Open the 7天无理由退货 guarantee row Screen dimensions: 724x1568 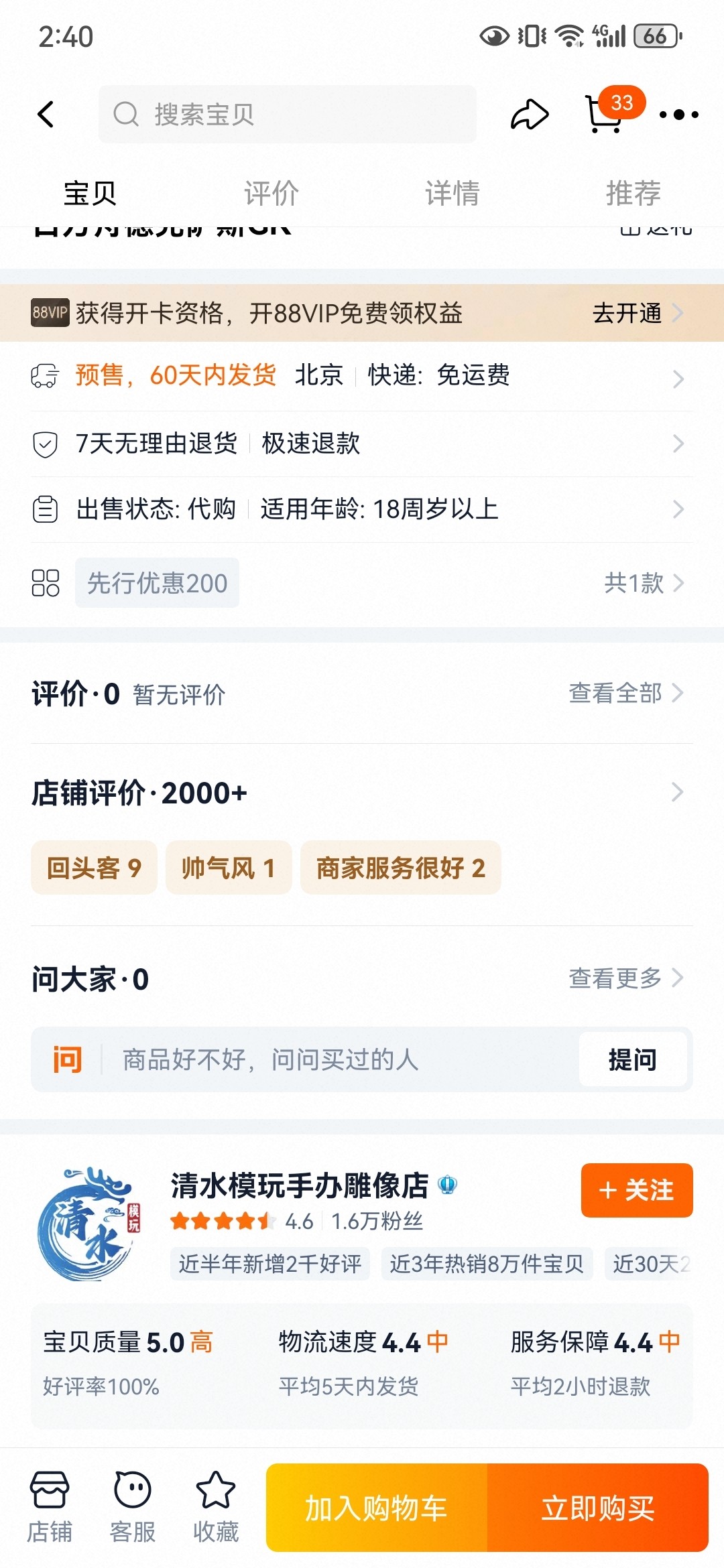[362, 444]
